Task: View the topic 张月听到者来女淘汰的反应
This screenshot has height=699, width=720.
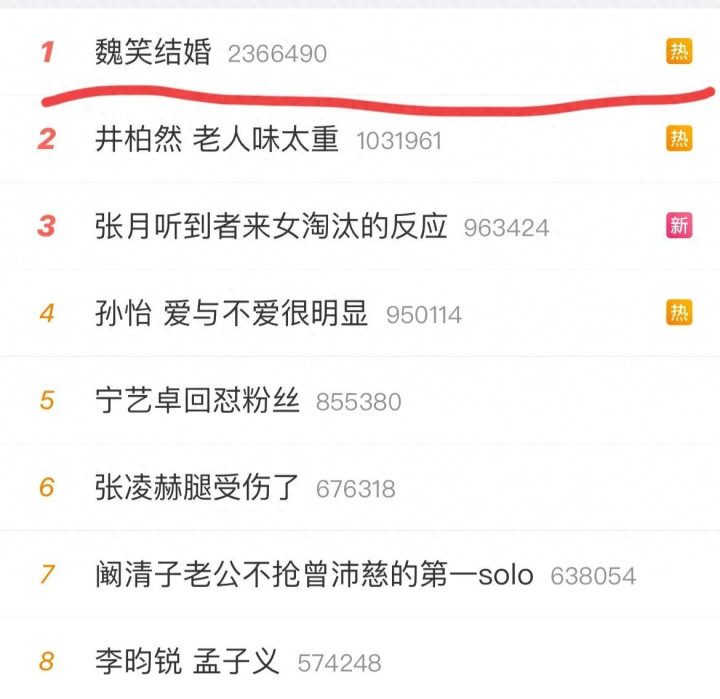Action: tap(270, 226)
